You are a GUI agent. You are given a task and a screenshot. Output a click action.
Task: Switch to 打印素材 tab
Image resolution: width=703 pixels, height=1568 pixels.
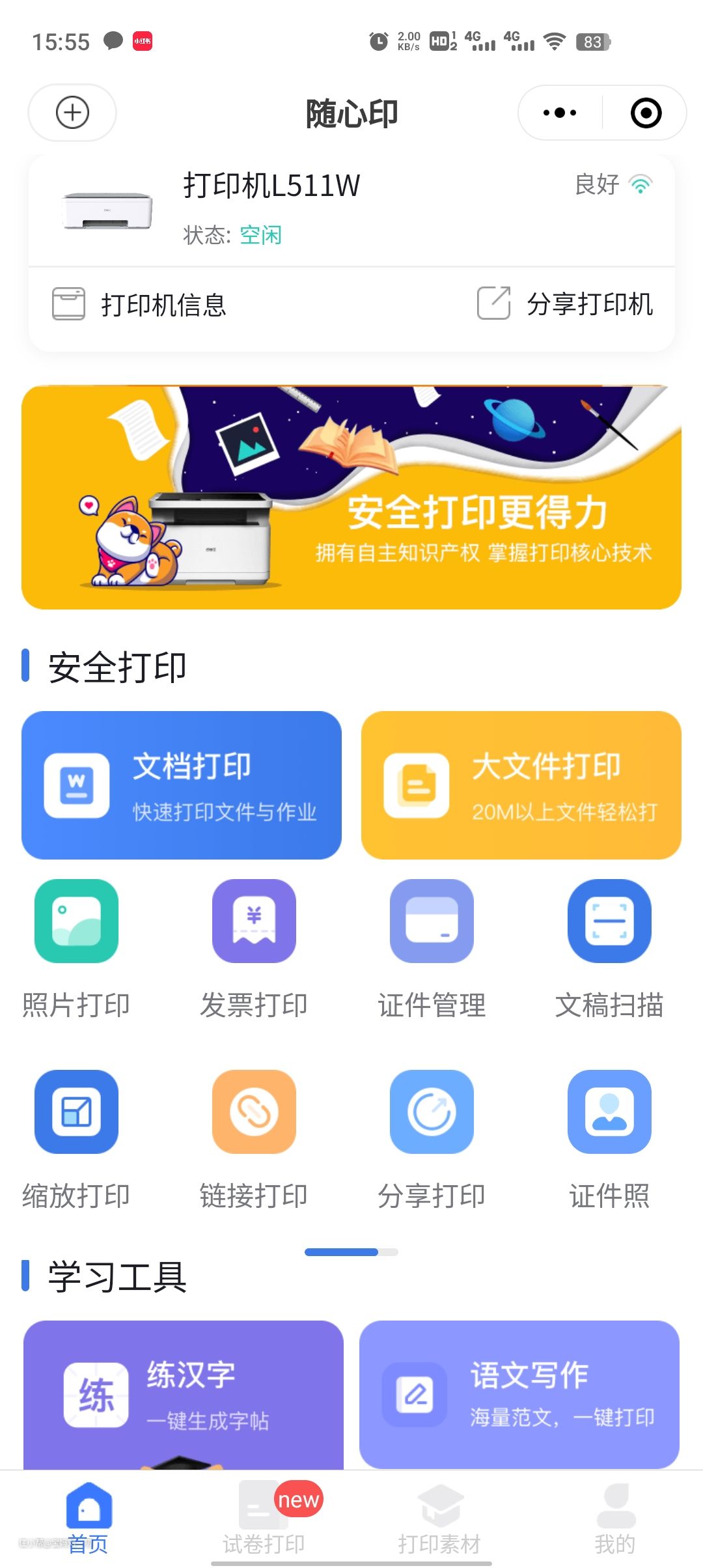point(439,1519)
